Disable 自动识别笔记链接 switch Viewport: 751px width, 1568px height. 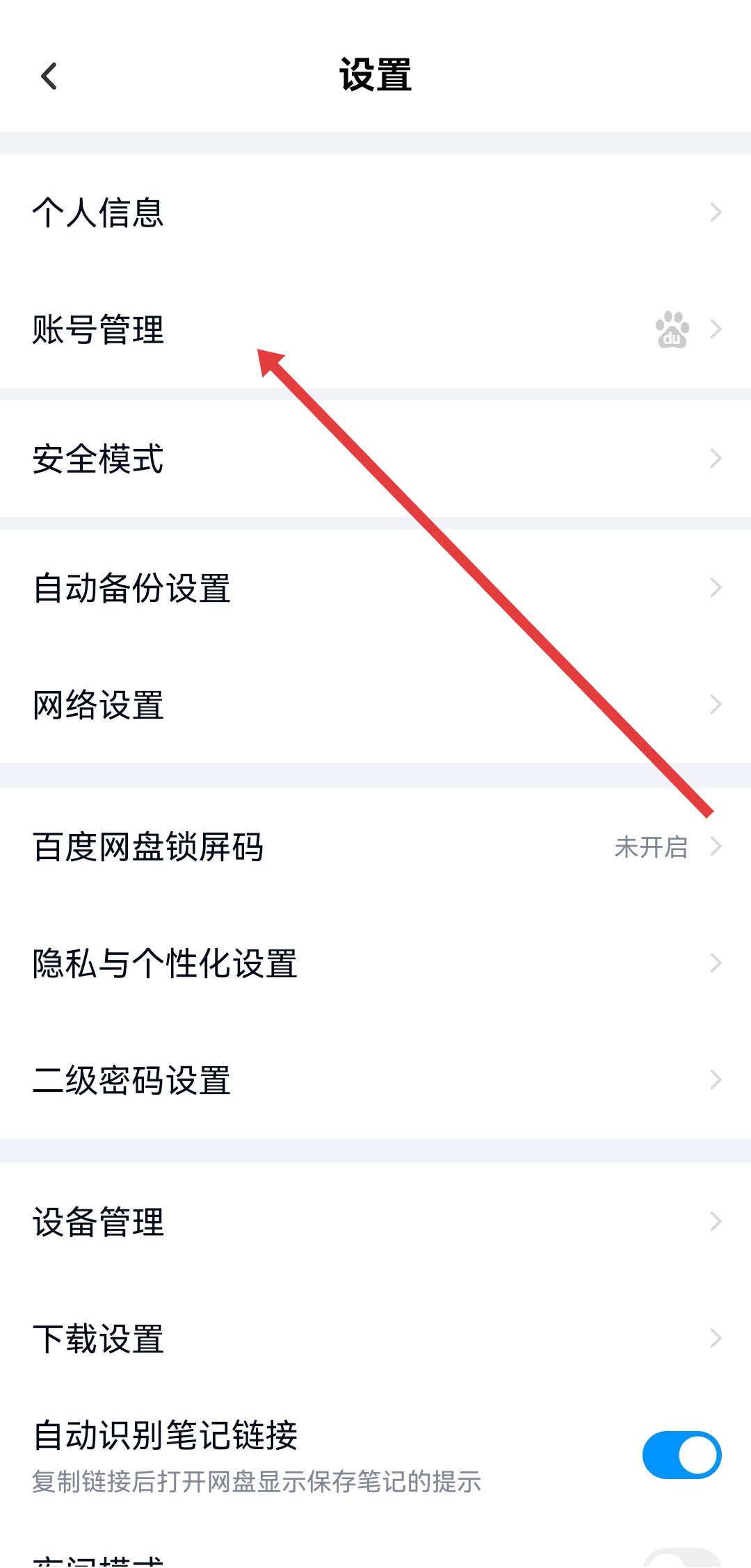[x=681, y=1454]
